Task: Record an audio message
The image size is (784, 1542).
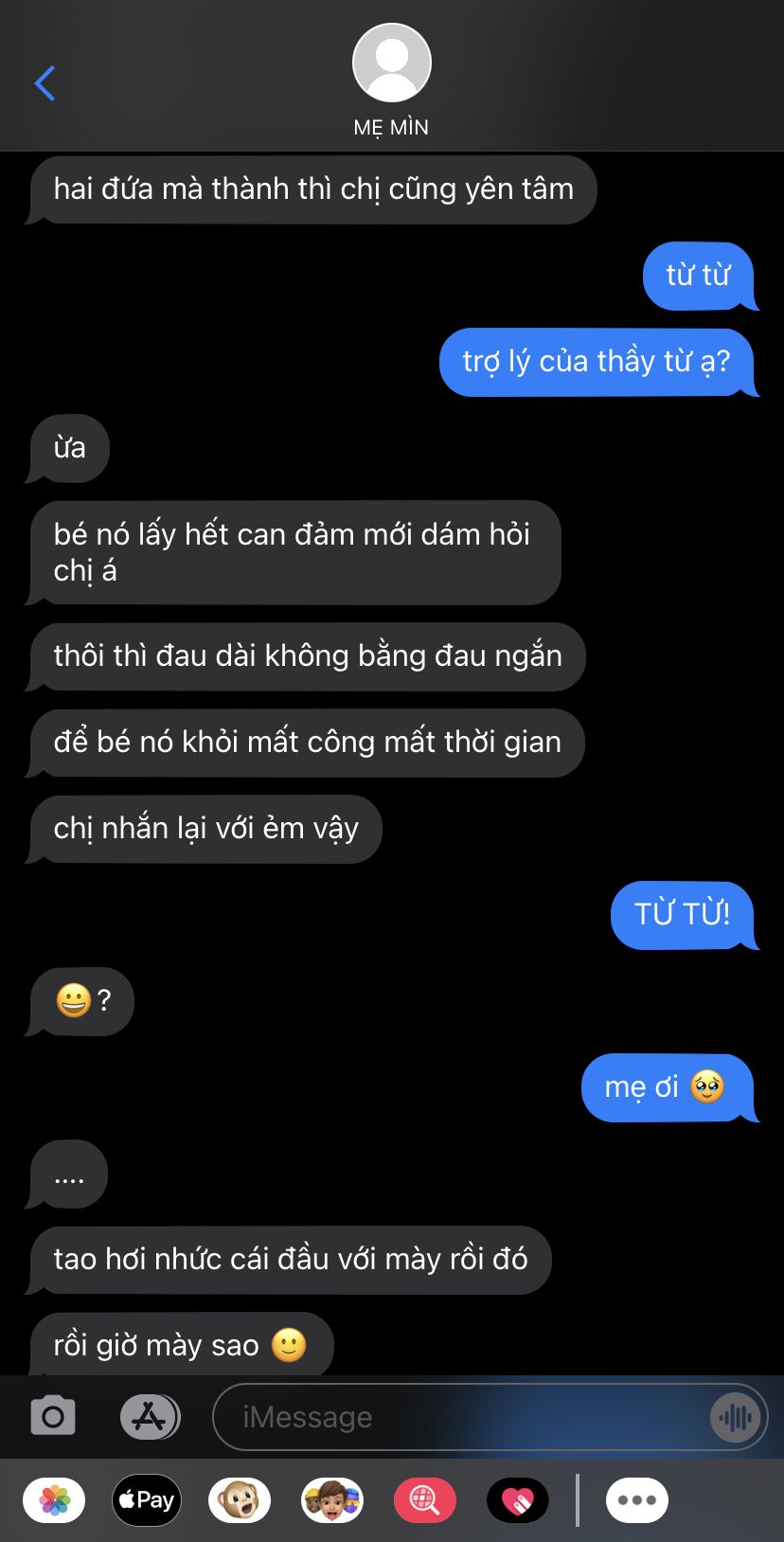Action: tap(736, 1417)
